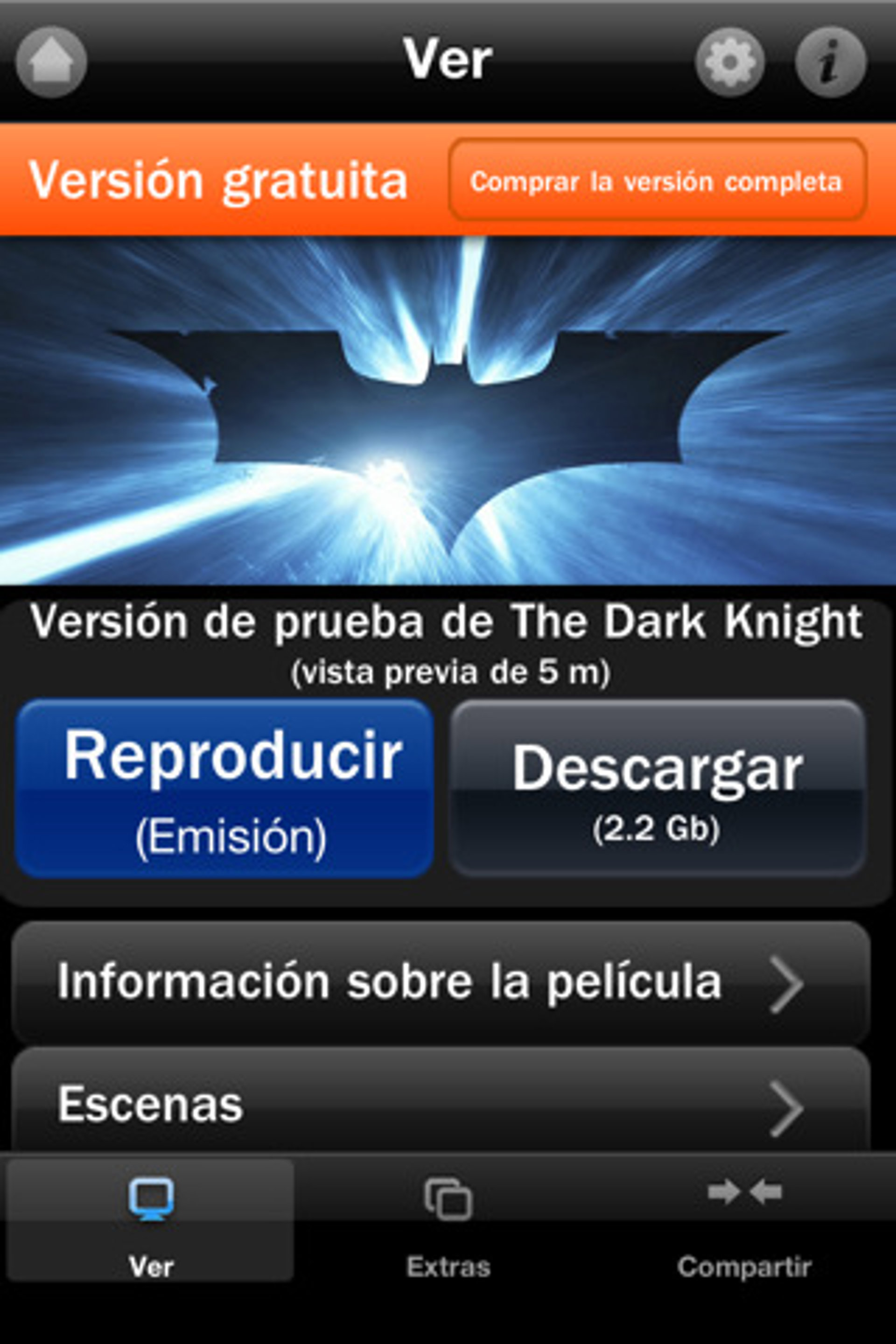
Task: Start streaming with Reproducir (Emisión)
Action: (224, 789)
